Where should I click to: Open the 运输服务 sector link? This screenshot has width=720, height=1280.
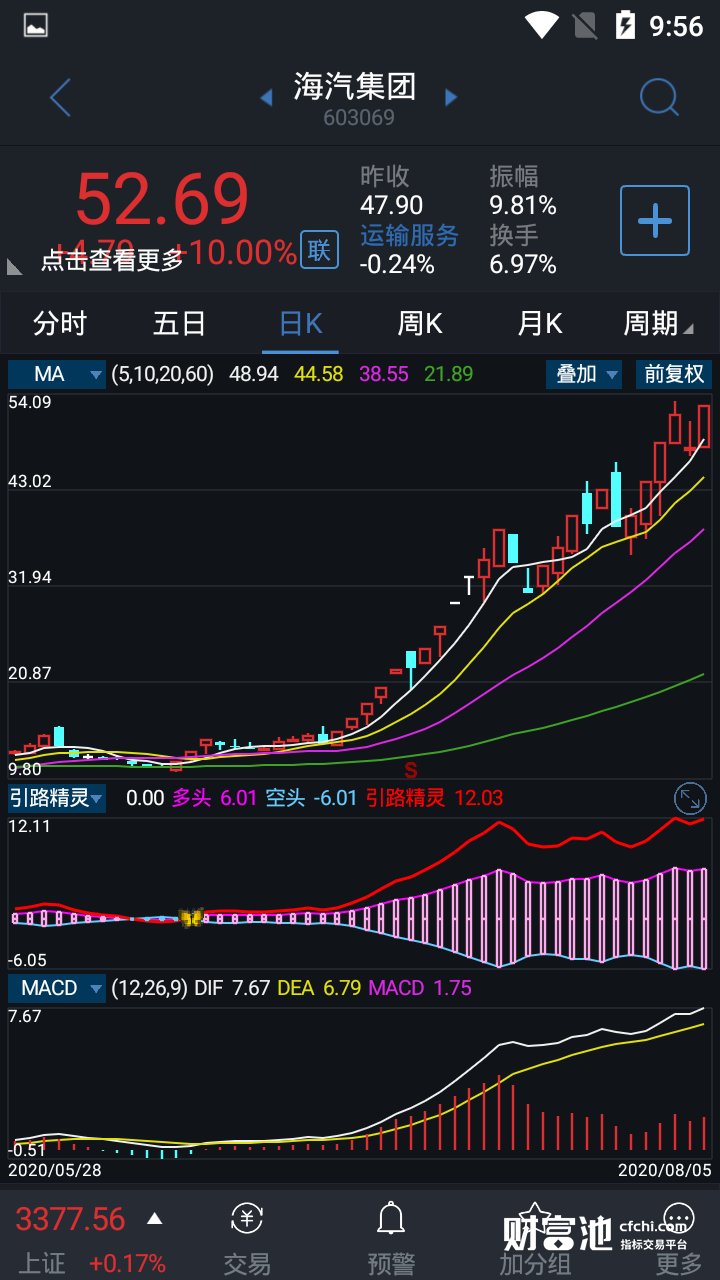click(409, 235)
